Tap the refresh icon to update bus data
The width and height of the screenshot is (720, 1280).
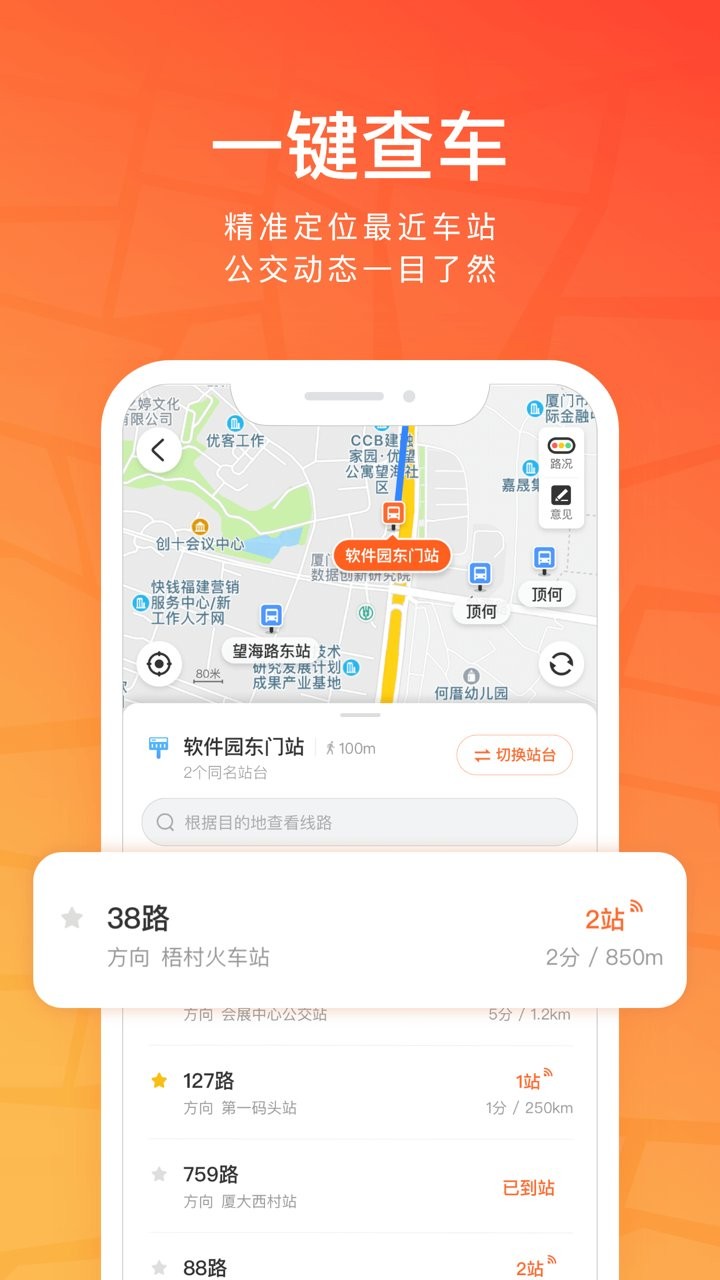[x=561, y=665]
